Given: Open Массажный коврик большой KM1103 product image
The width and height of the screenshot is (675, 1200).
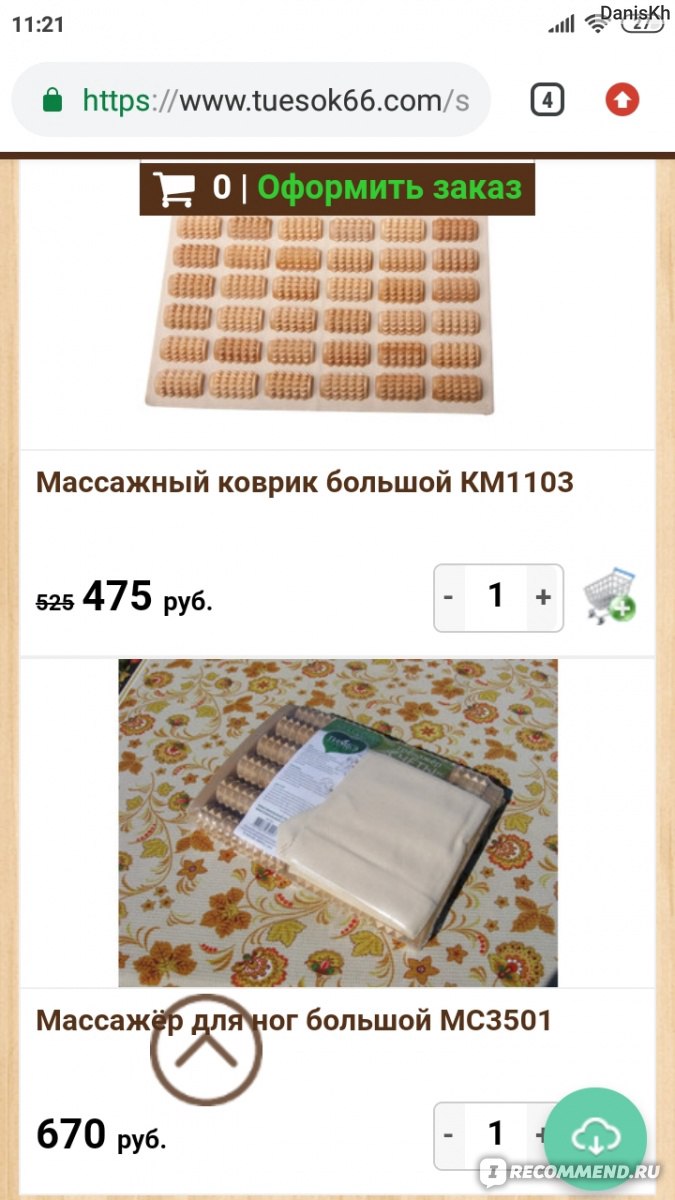Looking at the screenshot, I should click(319, 310).
